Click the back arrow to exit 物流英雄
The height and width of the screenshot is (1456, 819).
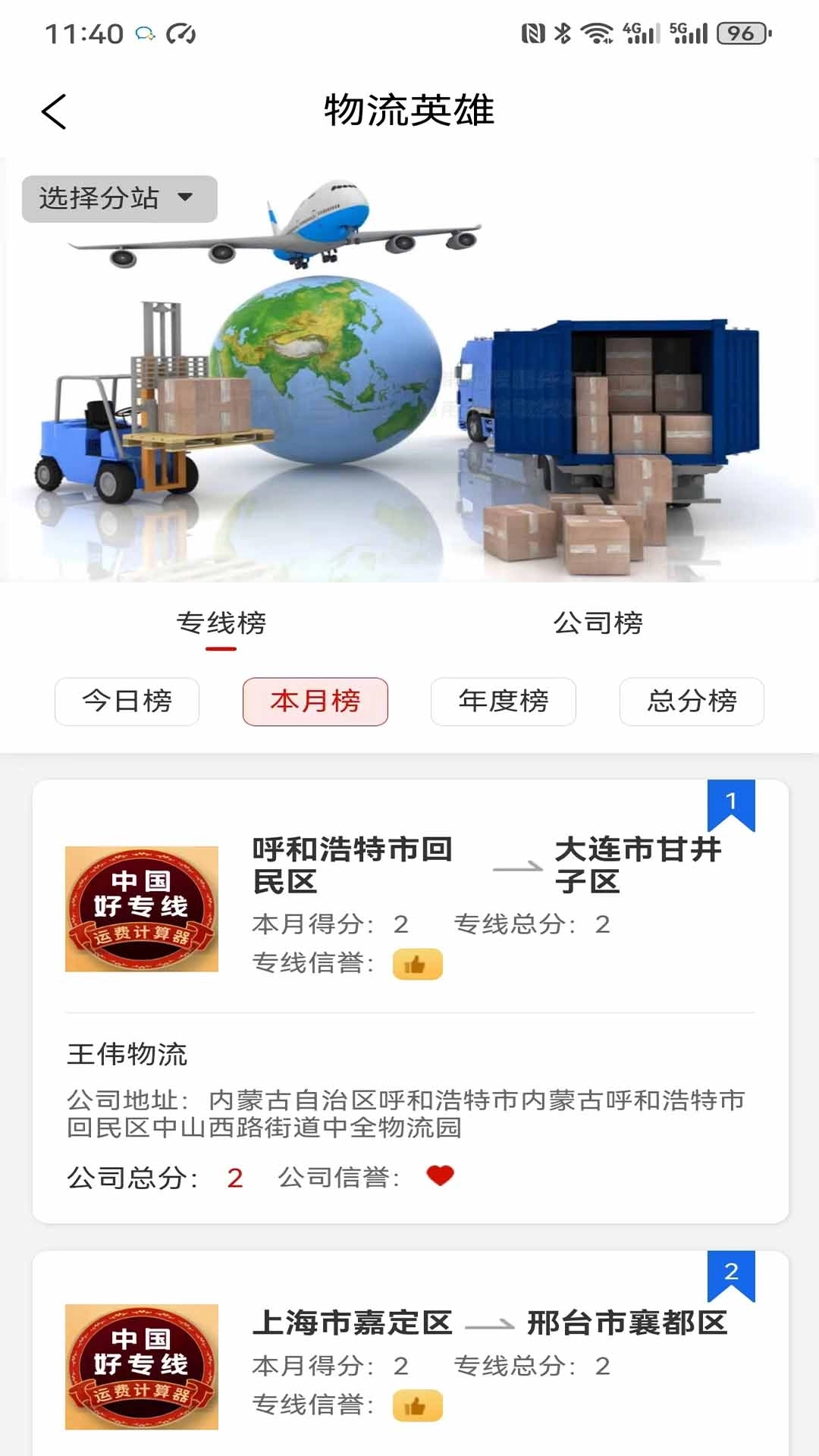pos(53,111)
